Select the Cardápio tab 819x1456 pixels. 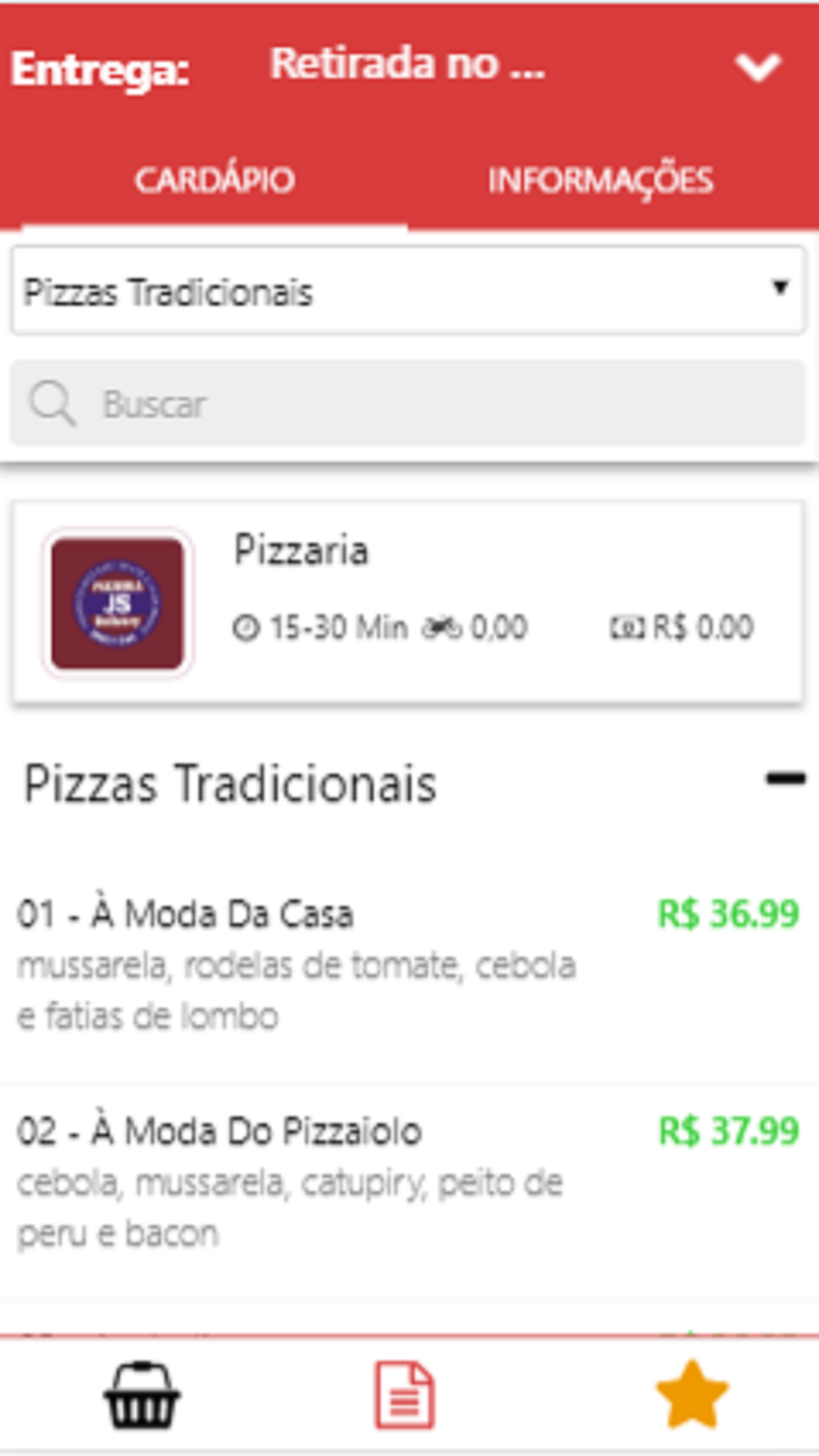[x=215, y=180]
